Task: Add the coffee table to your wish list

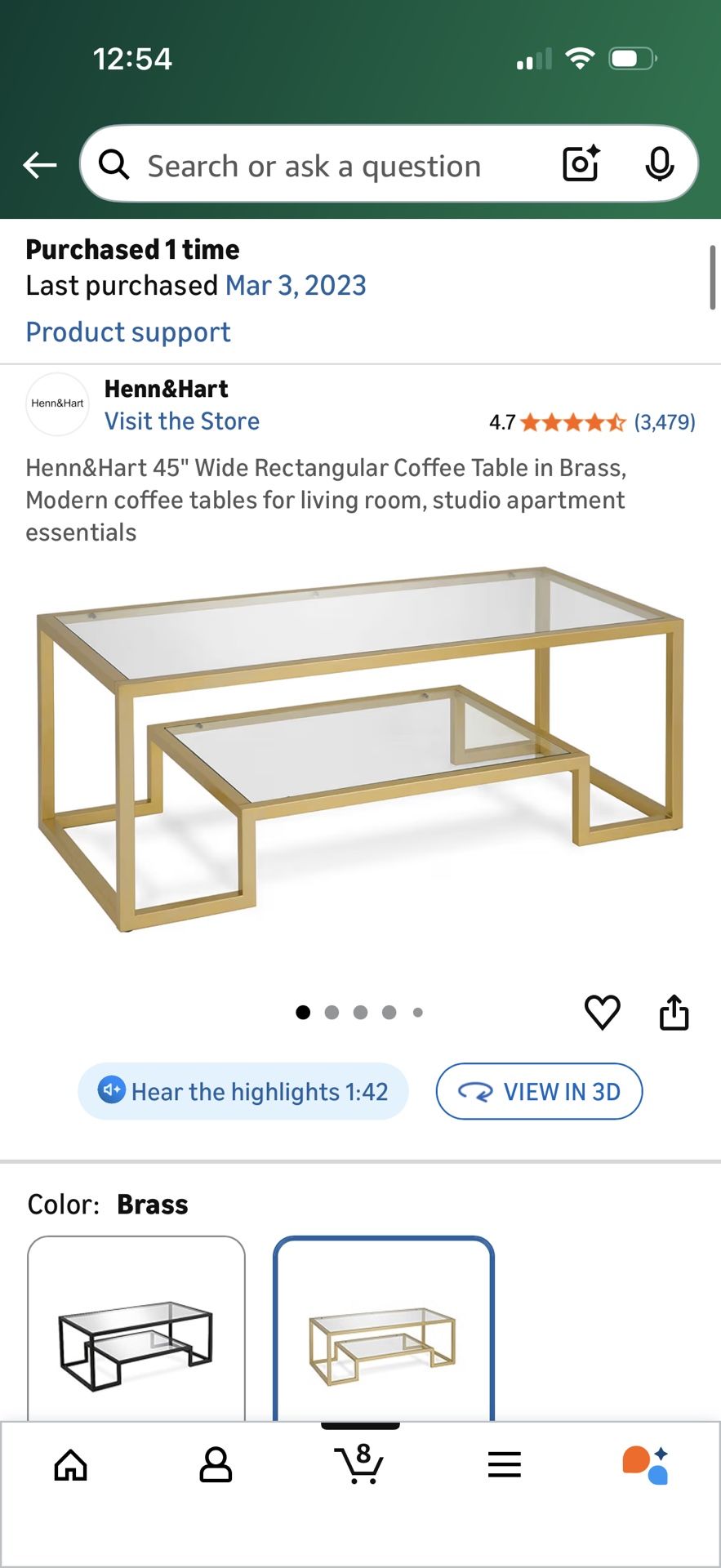Action: coord(602,1012)
